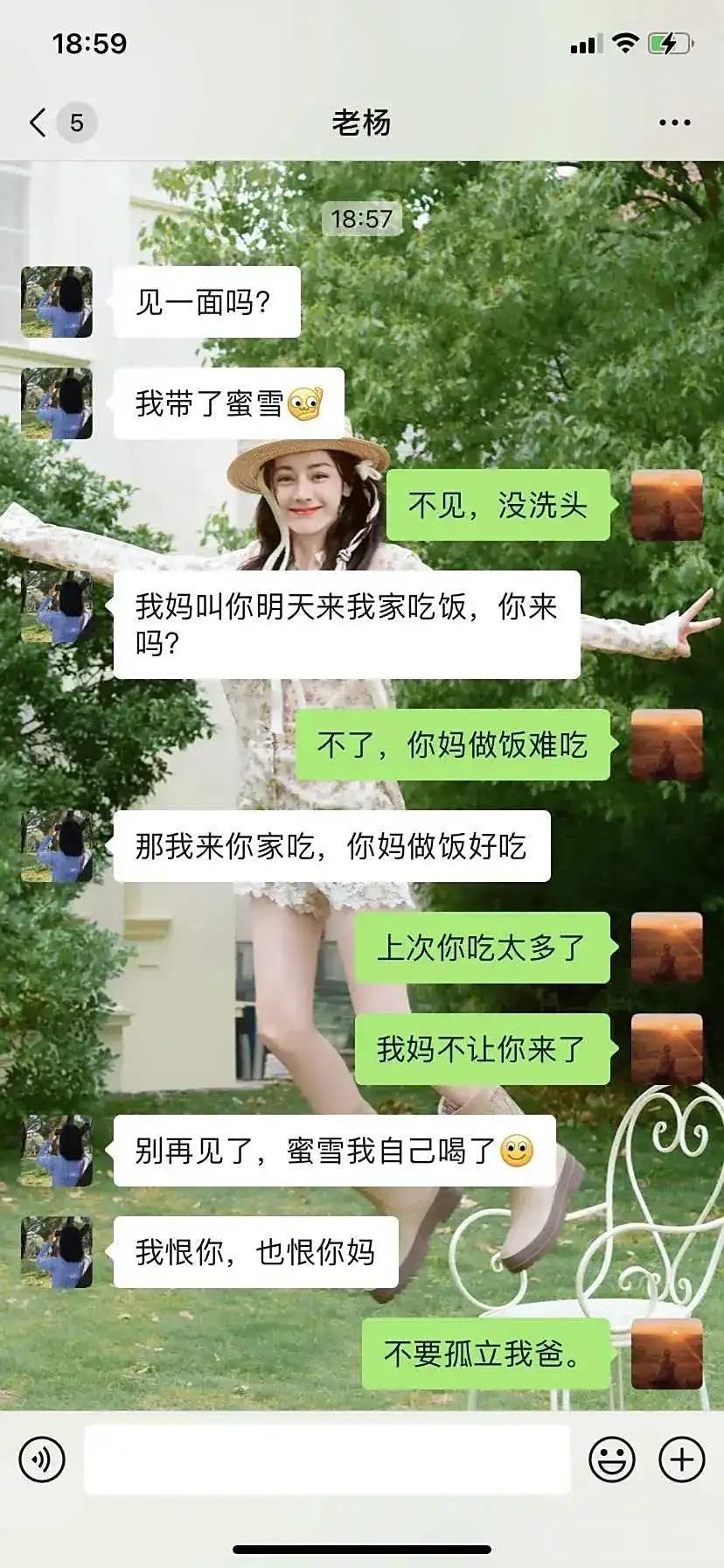
Task: Tap the back chevron to exit chat
Action: [x=35, y=122]
